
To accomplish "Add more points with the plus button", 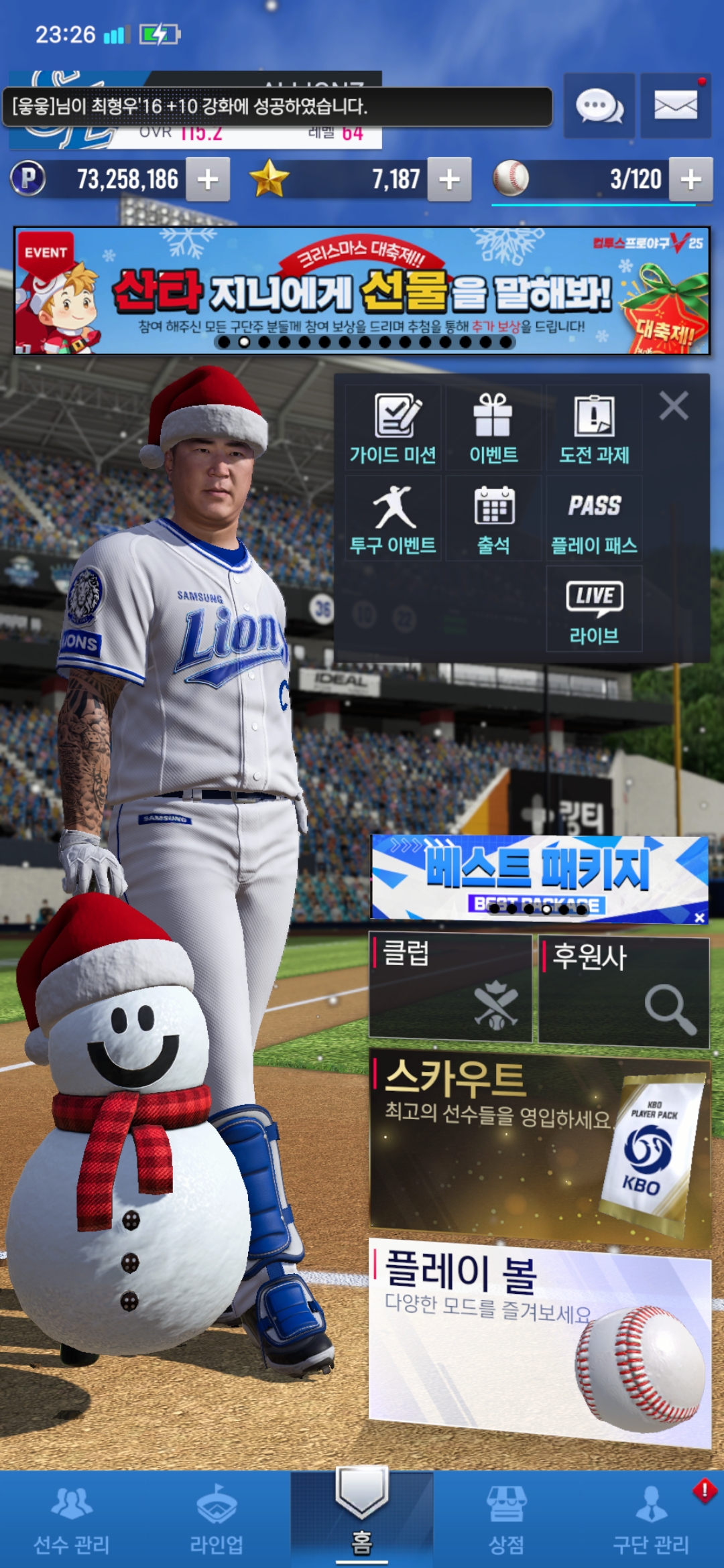I will (208, 180).
